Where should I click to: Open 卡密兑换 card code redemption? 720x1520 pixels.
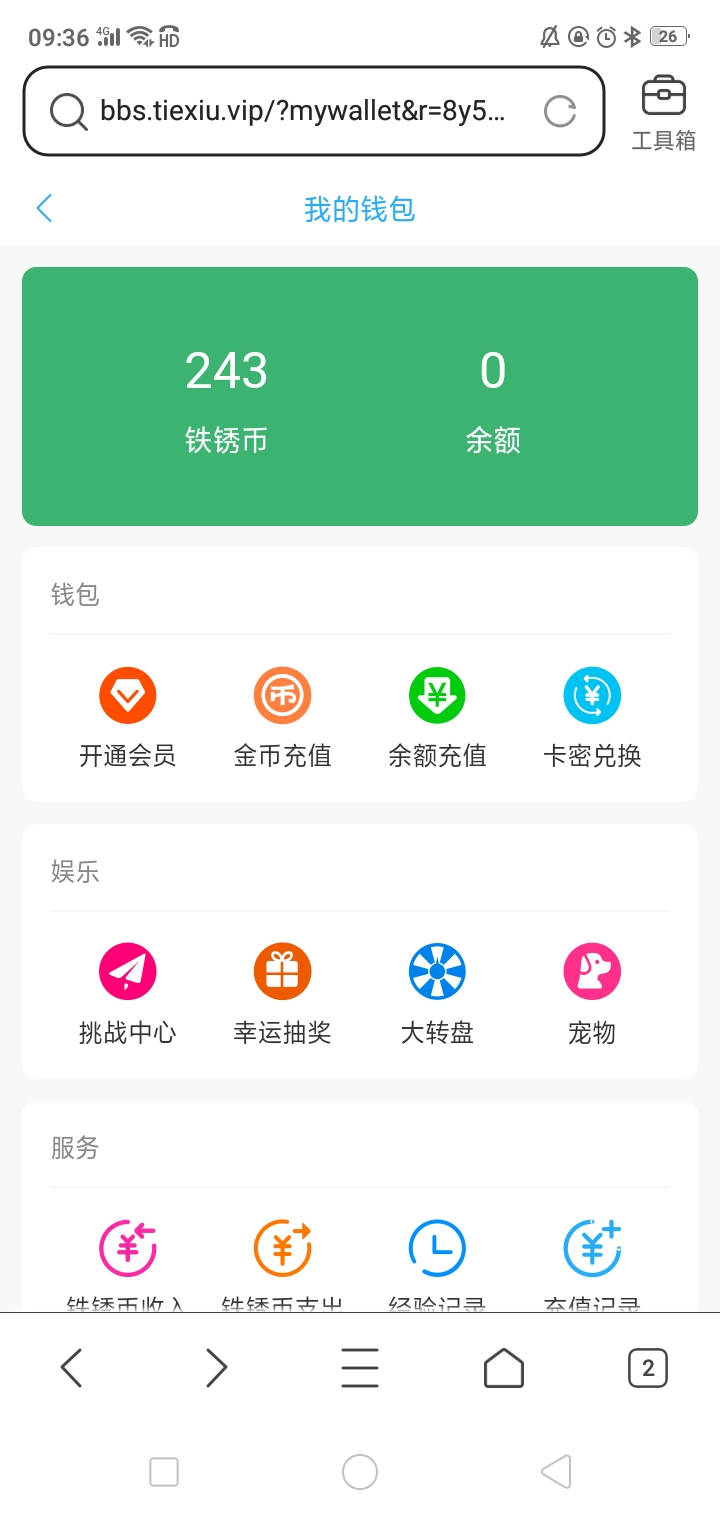(592, 717)
